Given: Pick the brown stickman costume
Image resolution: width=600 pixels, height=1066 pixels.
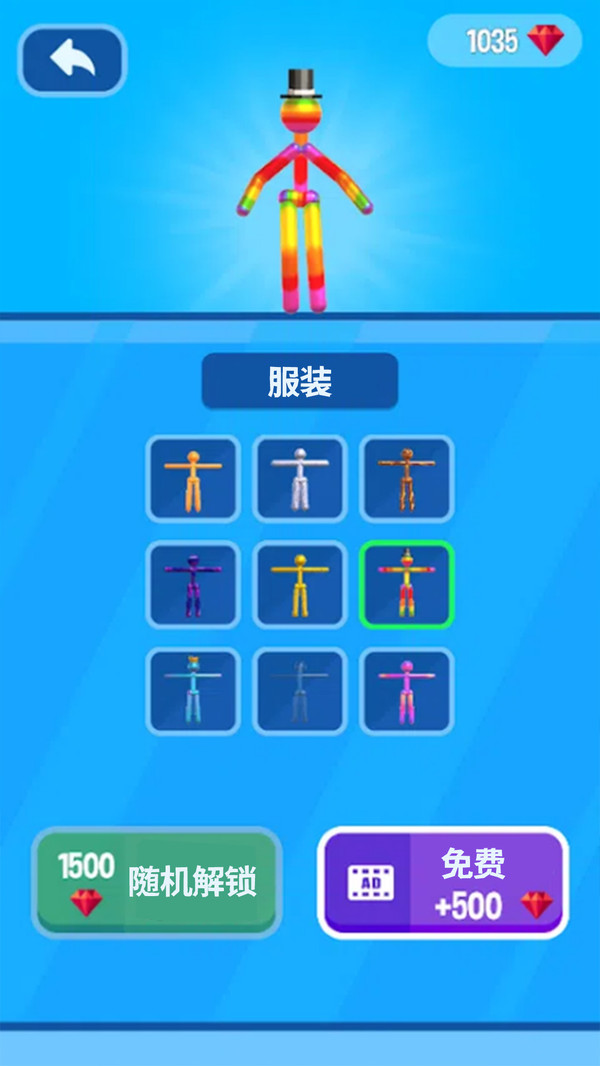Looking at the screenshot, I should click(407, 479).
